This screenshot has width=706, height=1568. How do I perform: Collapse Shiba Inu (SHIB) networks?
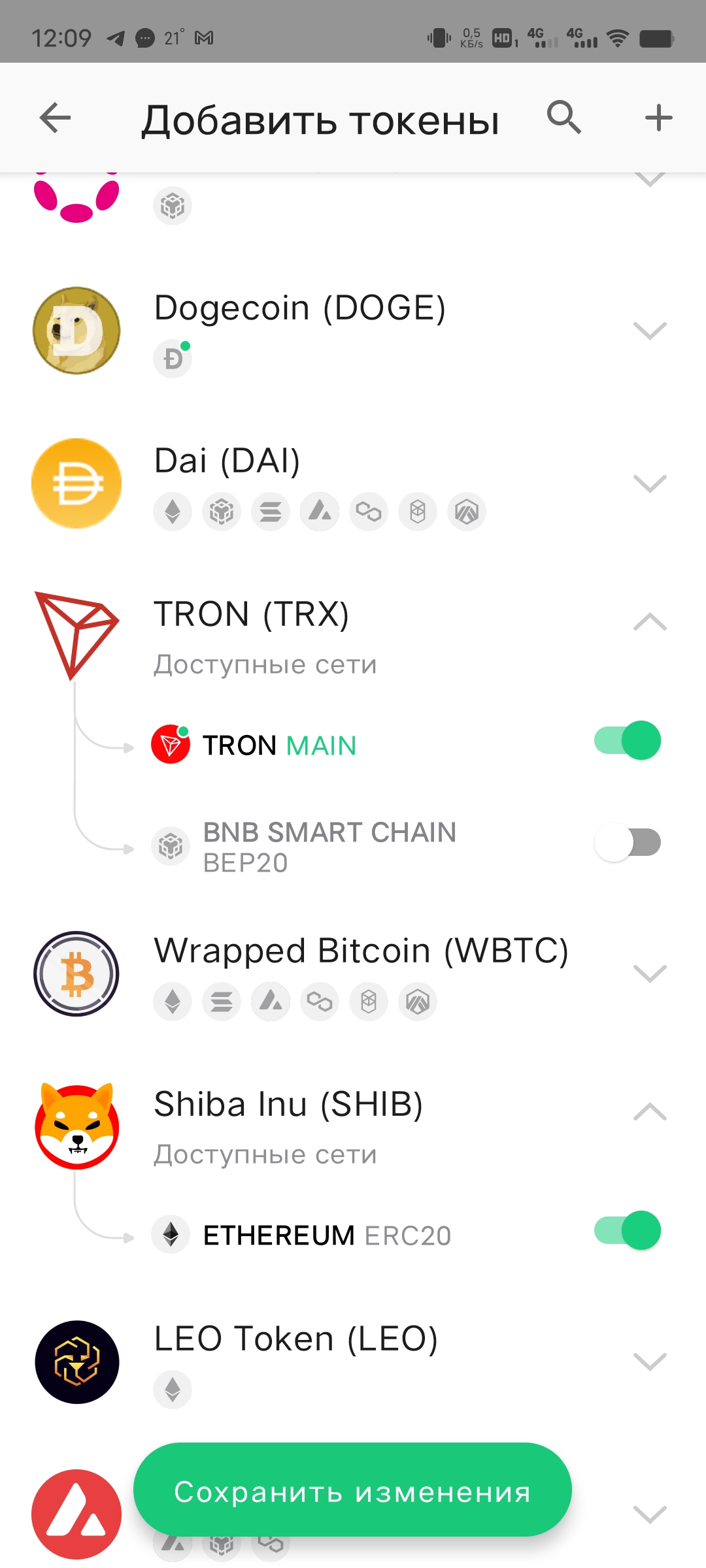650,1112
